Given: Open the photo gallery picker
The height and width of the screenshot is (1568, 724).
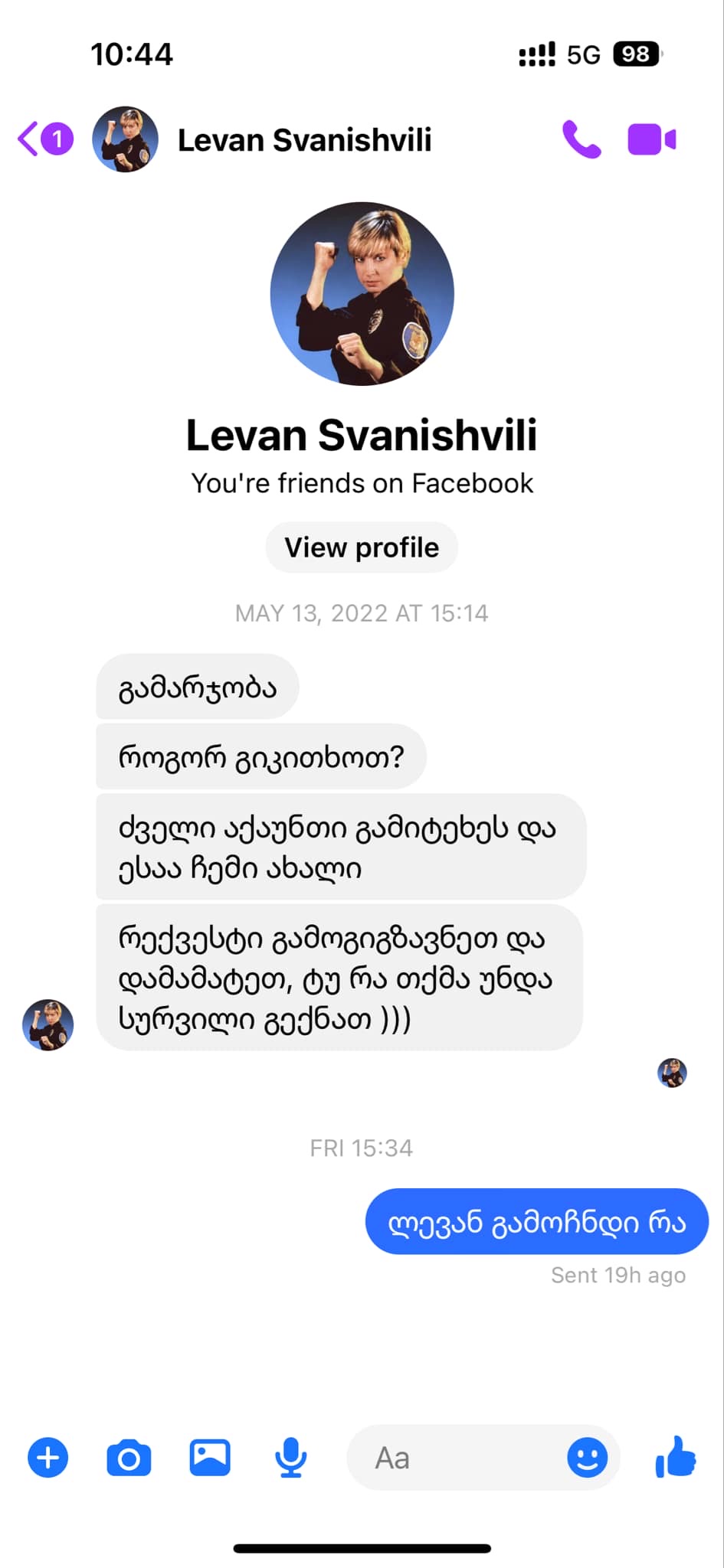Looking at the screenshot, I should (210, 1458).
